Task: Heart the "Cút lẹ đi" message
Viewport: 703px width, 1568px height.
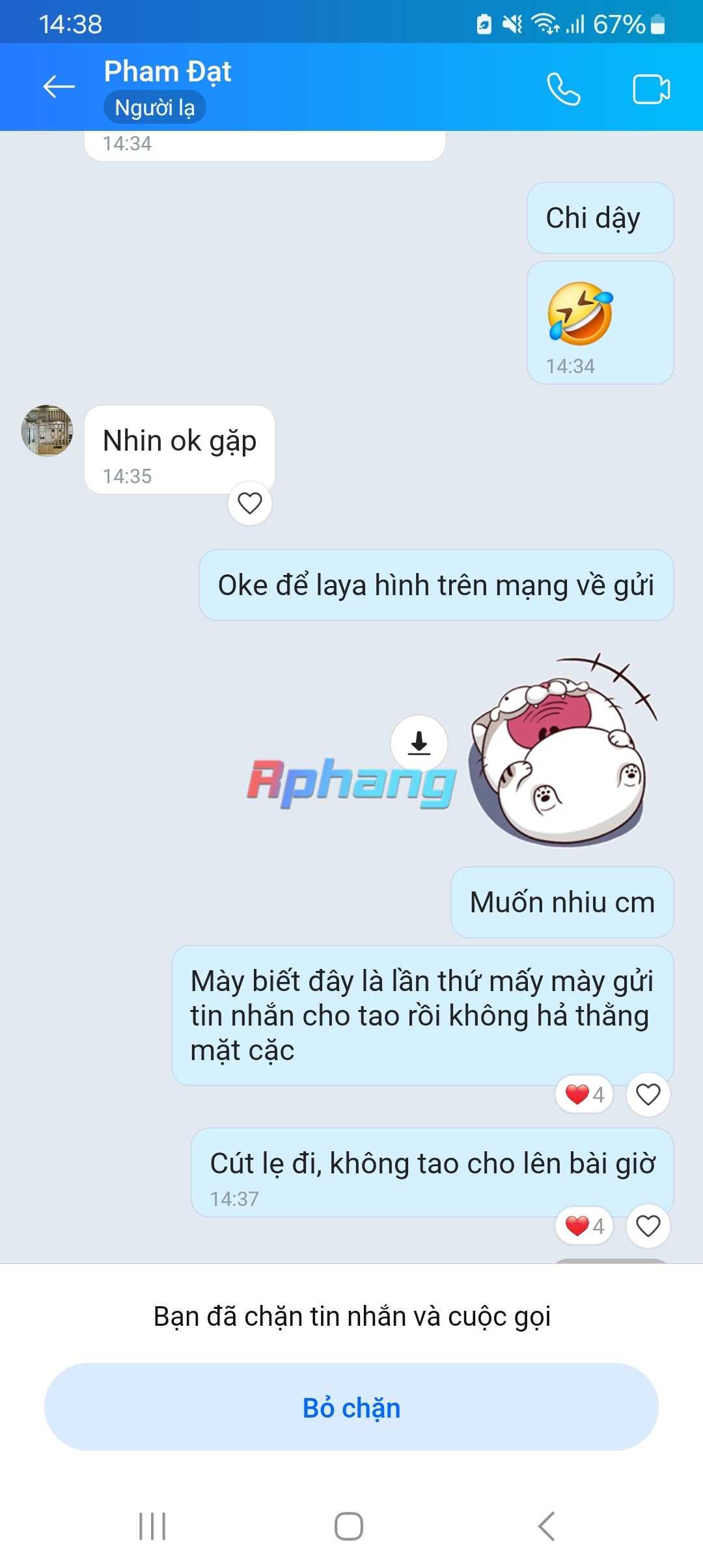Action: point(648,1226)
